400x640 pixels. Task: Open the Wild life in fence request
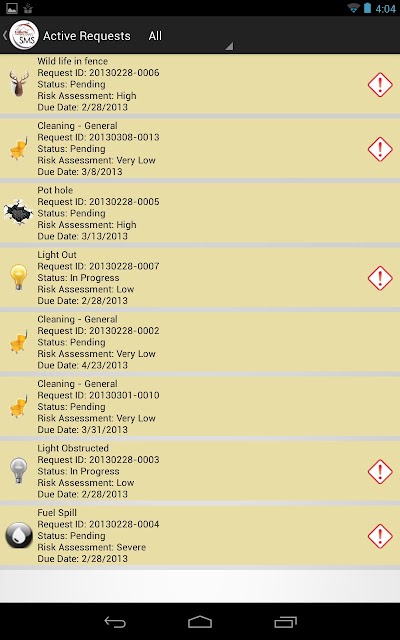(200, 84)
